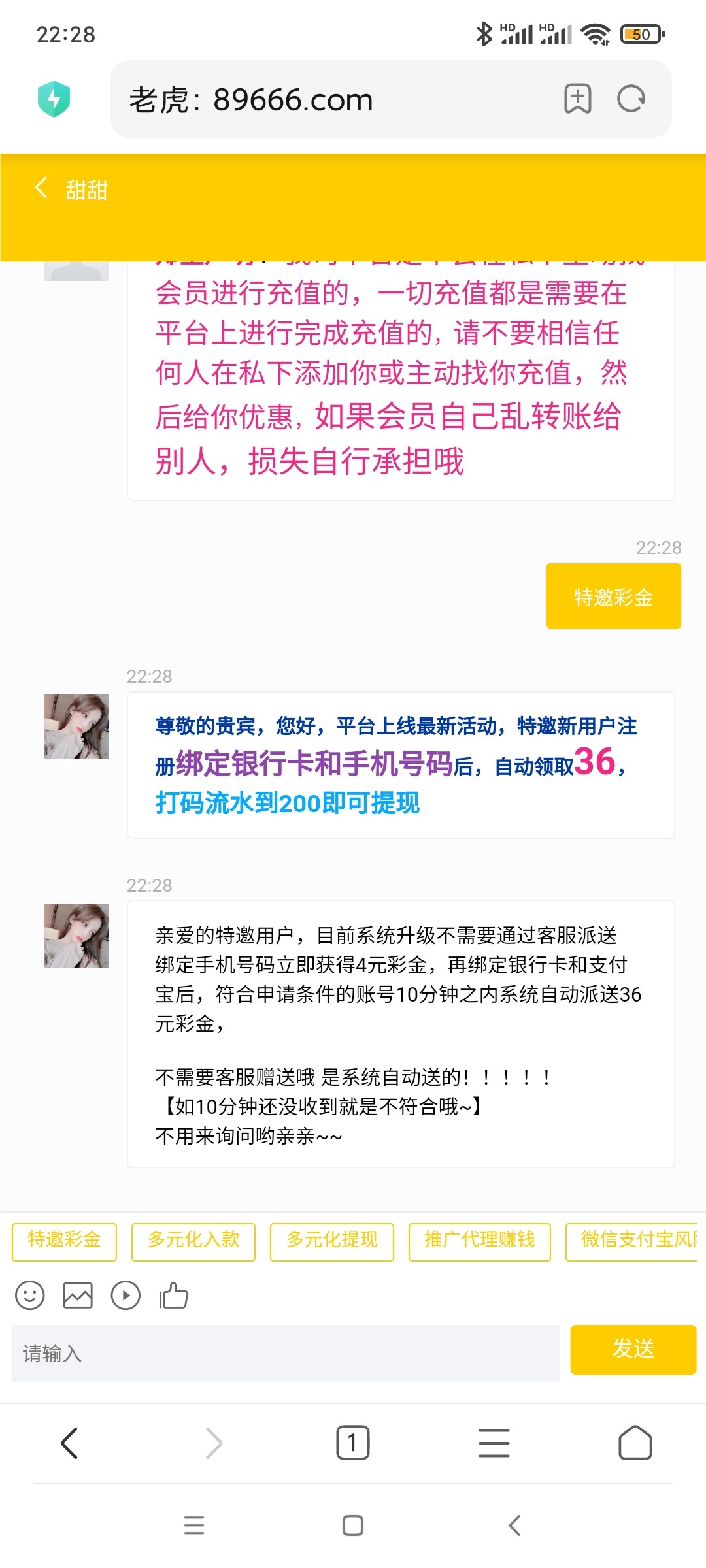Reload the current web page

pyautogui.click(x=631, y=99)
